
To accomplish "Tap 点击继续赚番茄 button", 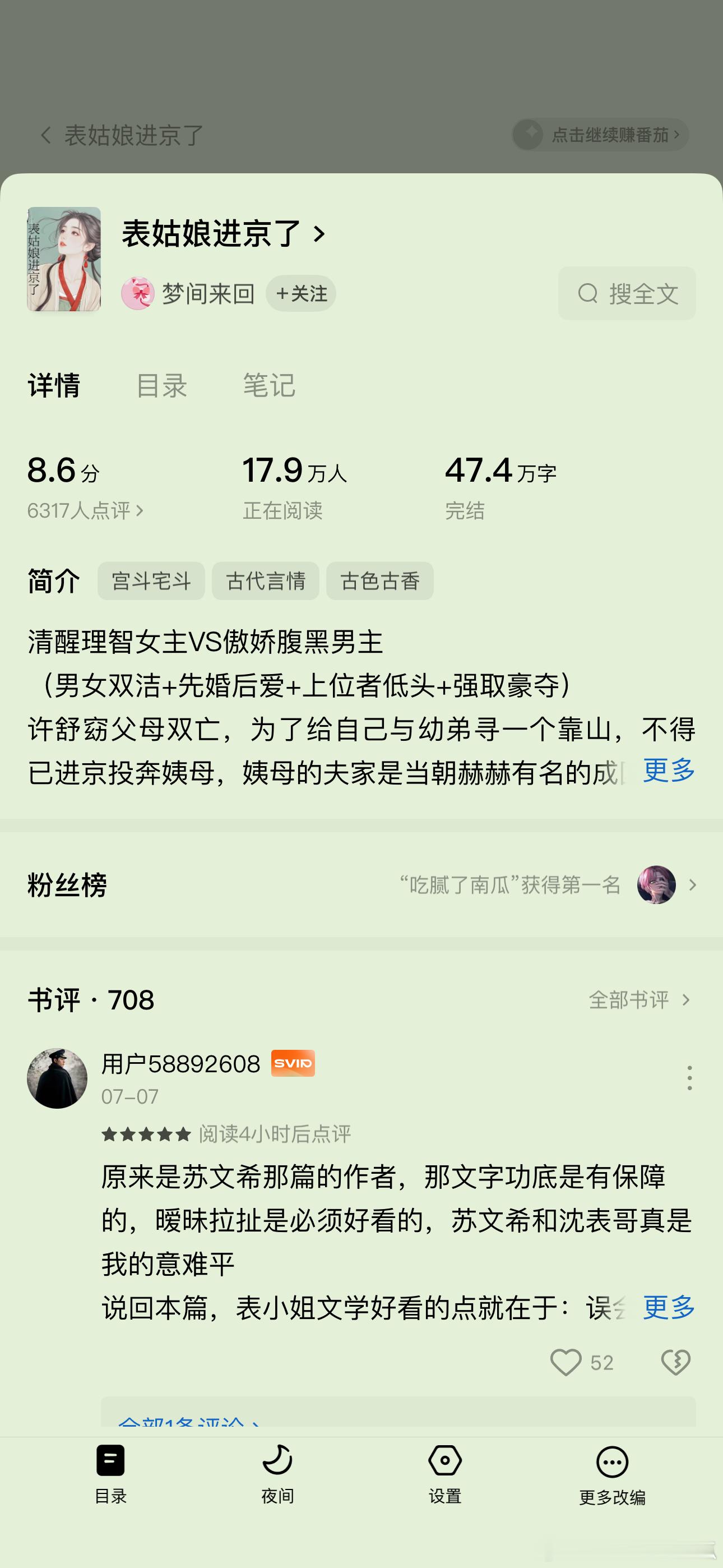I will point(601,135).
